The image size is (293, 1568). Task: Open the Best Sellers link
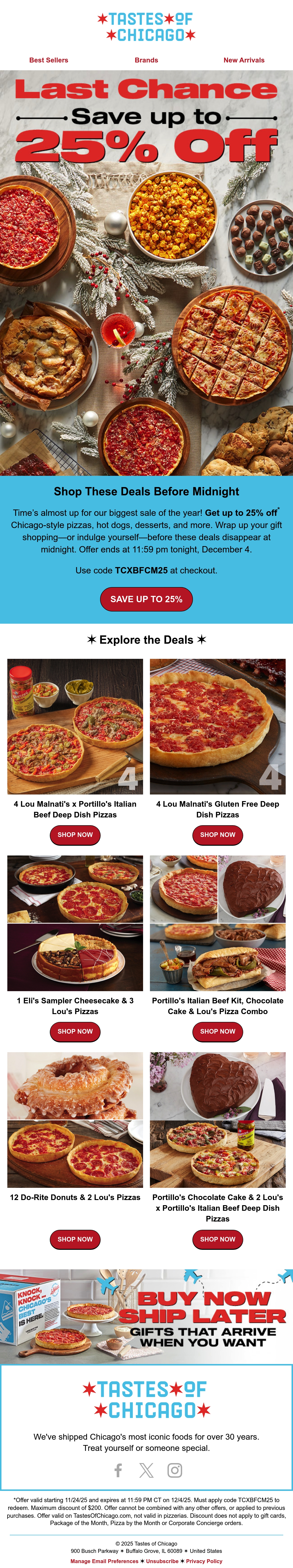49,60
